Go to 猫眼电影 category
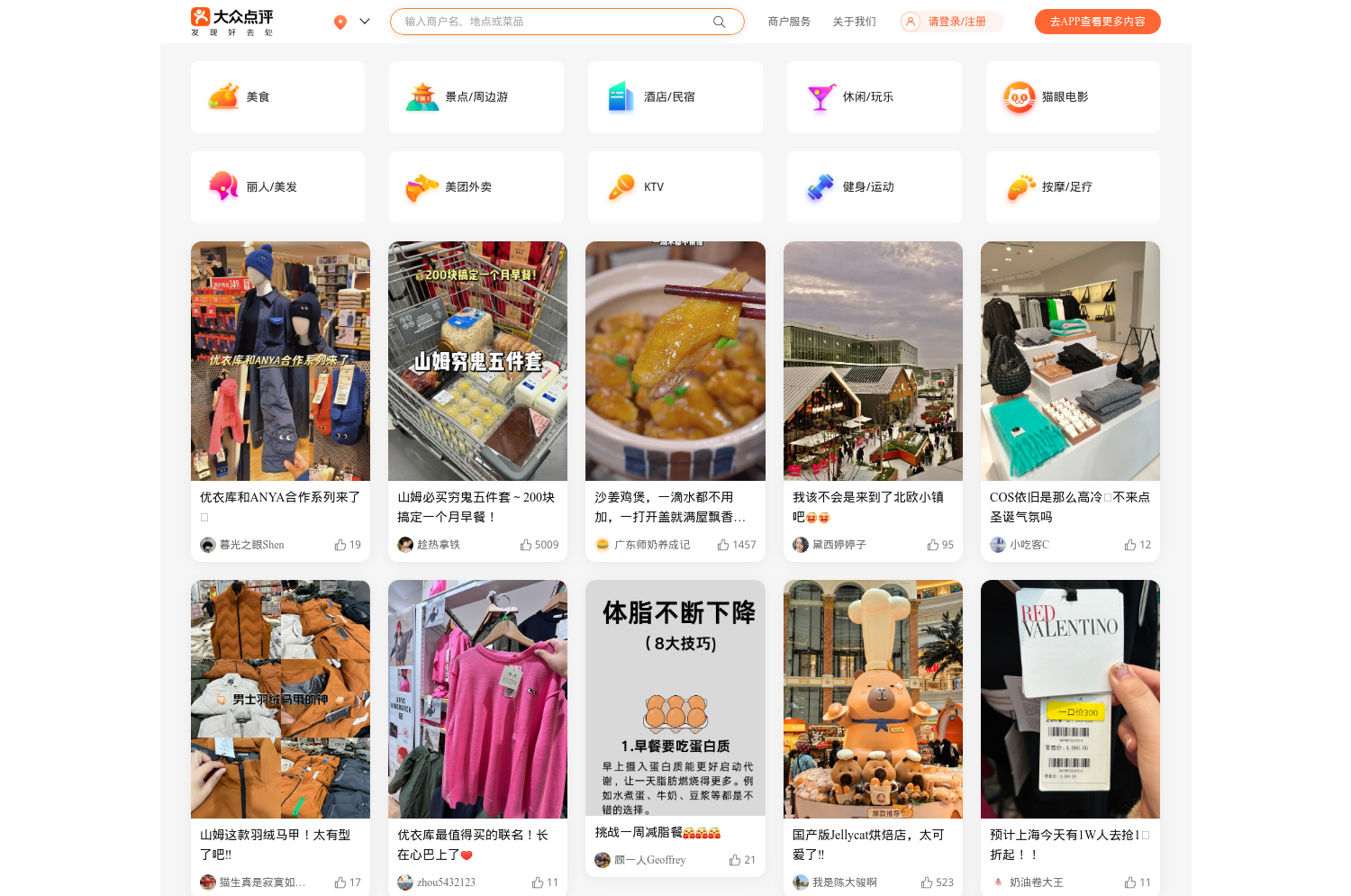 pos(1072,97)
